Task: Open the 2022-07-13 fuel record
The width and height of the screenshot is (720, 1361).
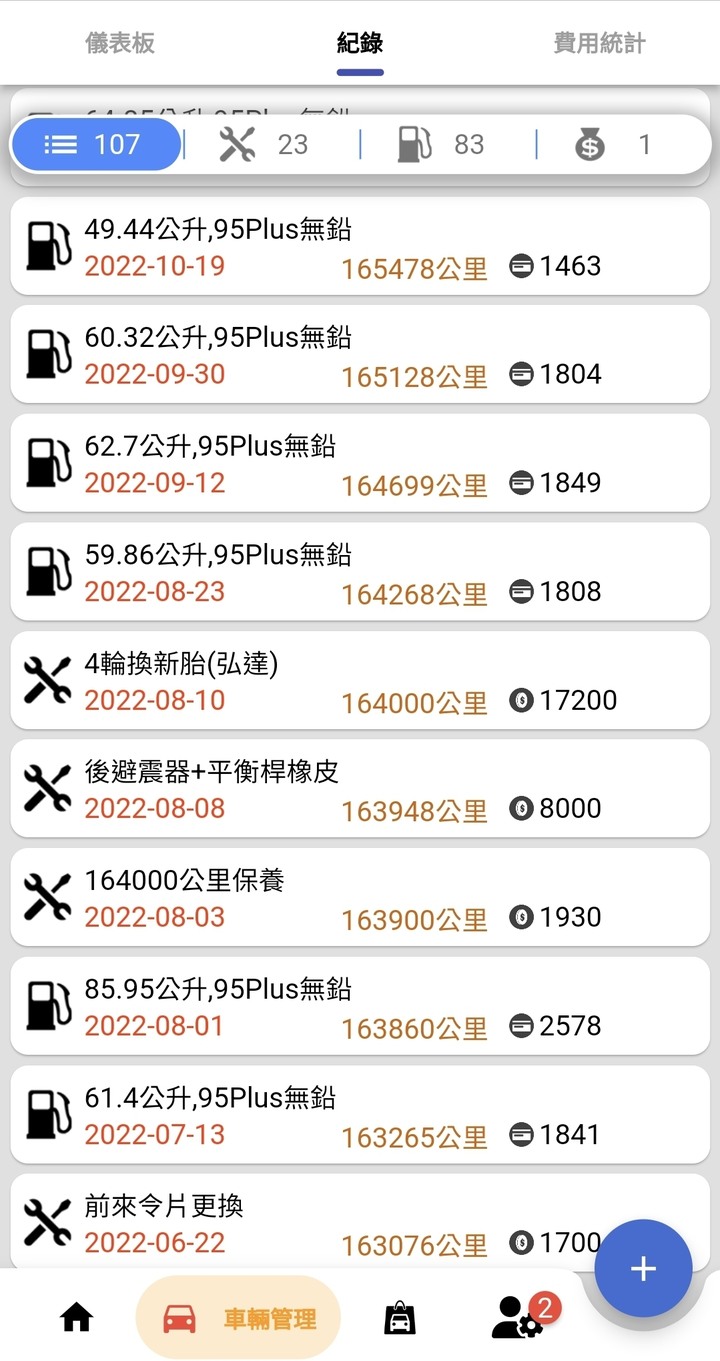Action: pyautogui.click(x=360, y=1116)
